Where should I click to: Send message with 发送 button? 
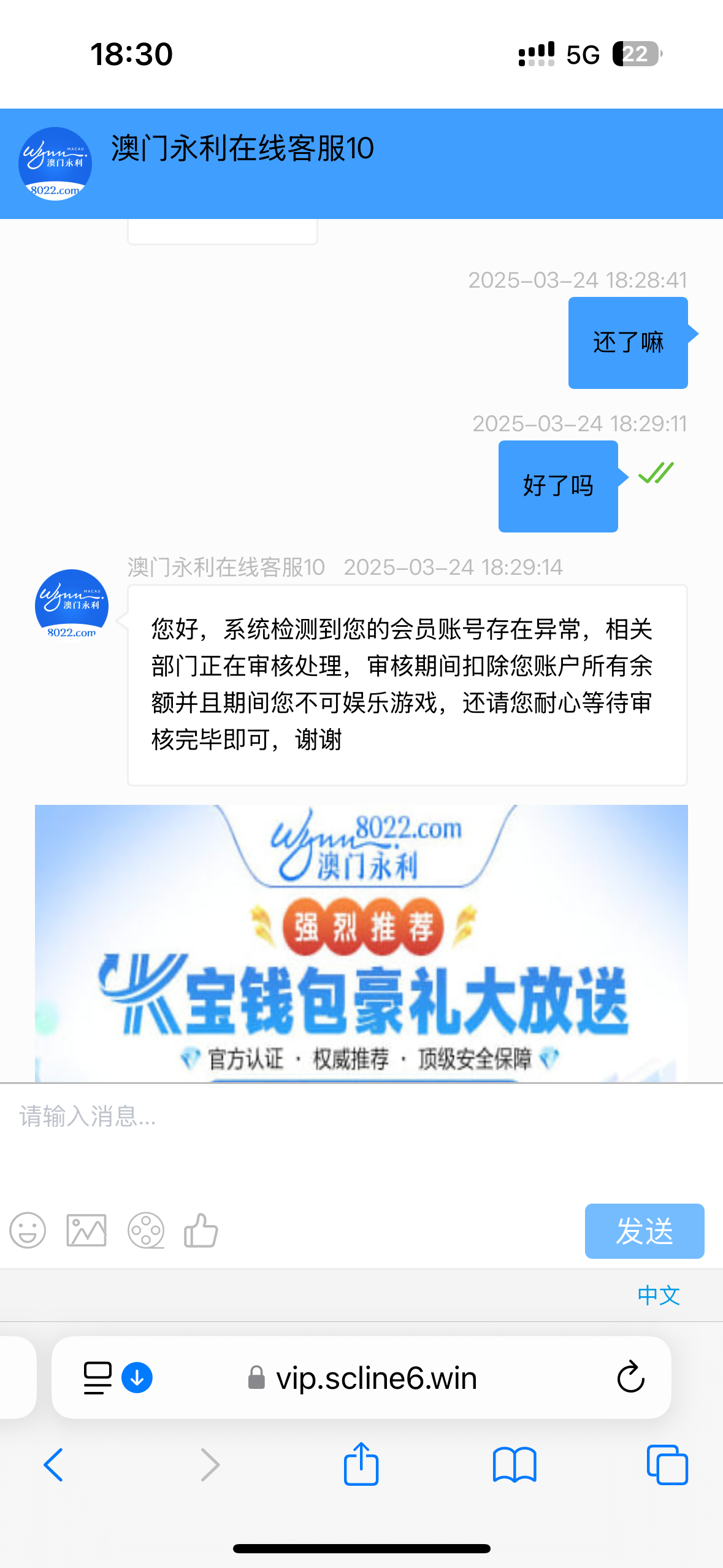(x=644, y=1231)
